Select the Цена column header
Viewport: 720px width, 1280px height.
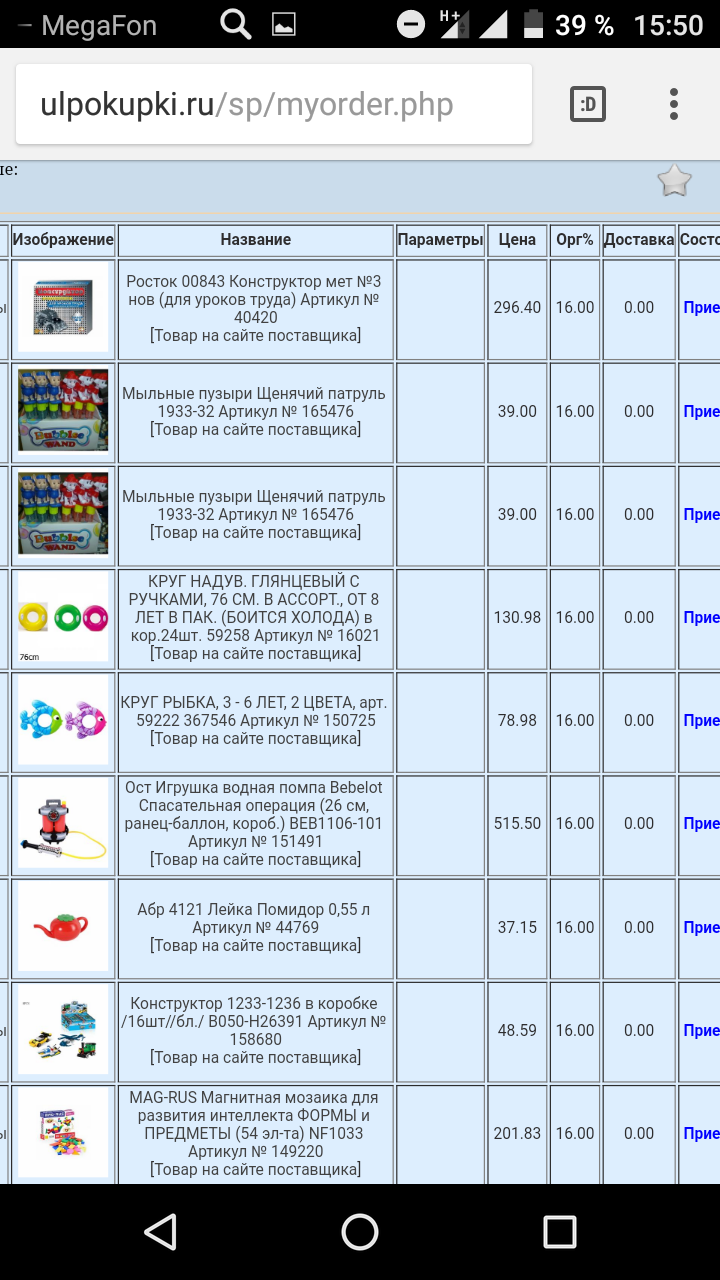point(516,239)
